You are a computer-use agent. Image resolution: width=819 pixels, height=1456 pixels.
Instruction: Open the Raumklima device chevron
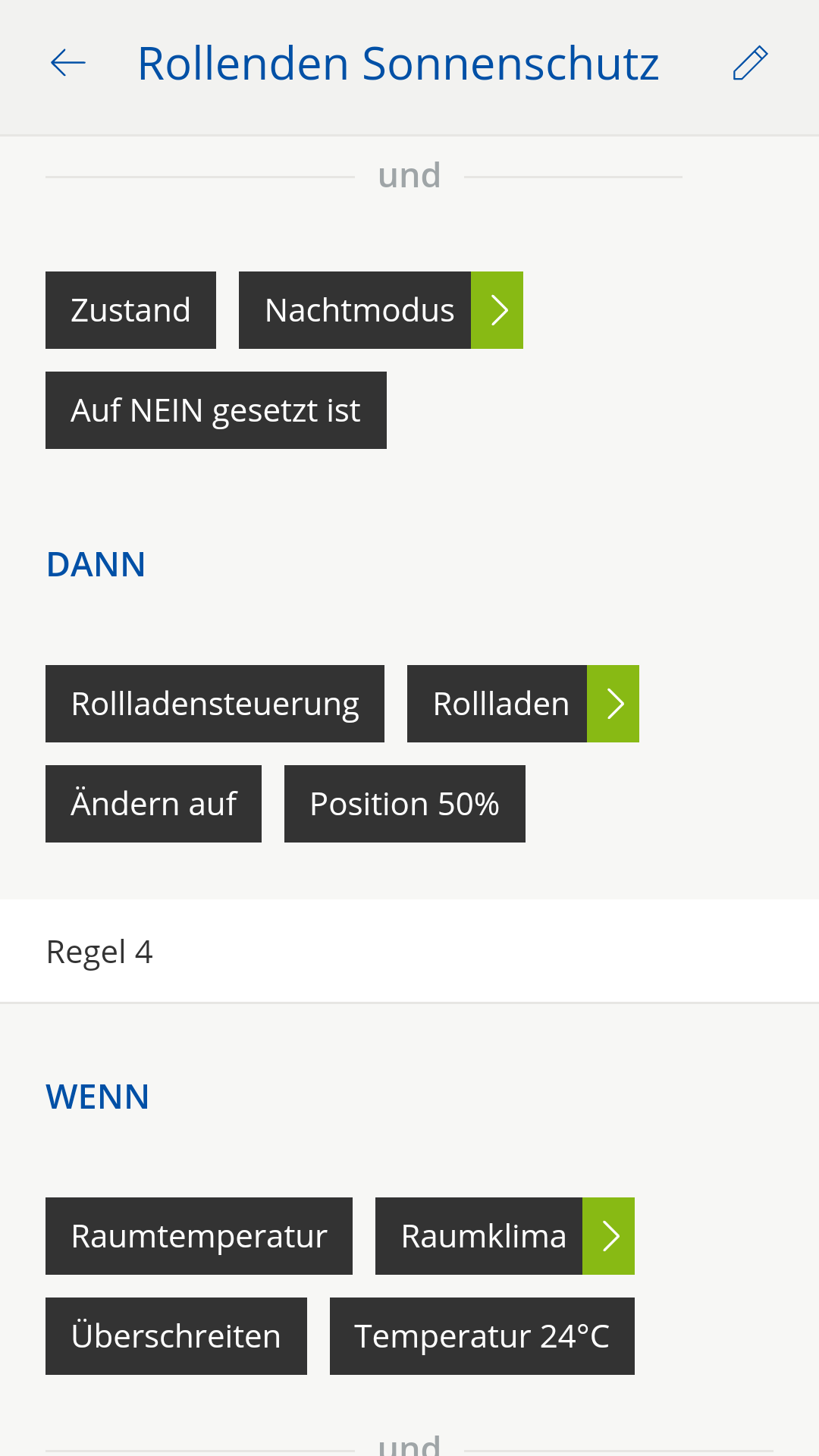pyautogui.click(x=609, y=1236)
